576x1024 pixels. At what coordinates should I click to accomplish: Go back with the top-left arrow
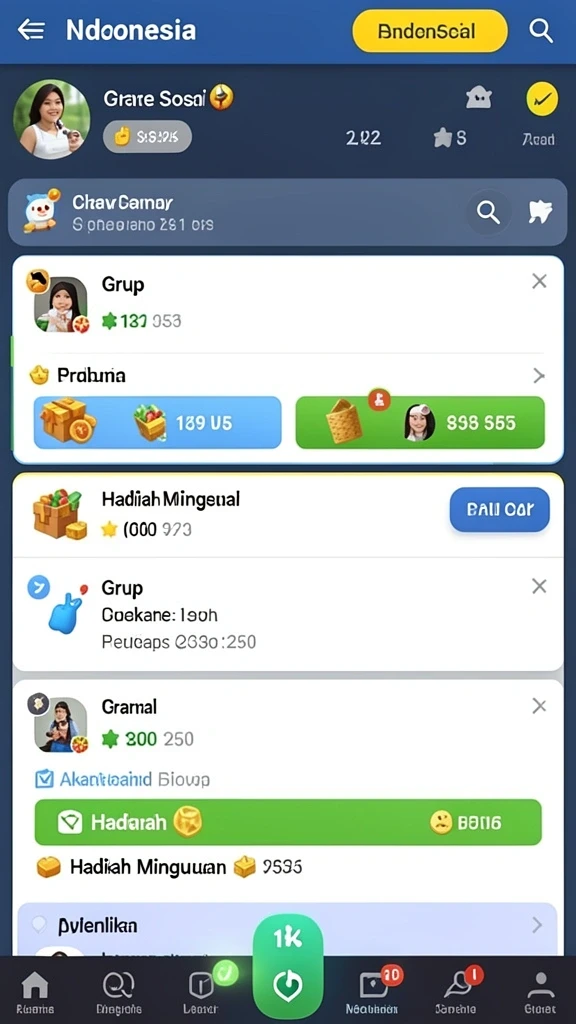(x=31, y=29)
